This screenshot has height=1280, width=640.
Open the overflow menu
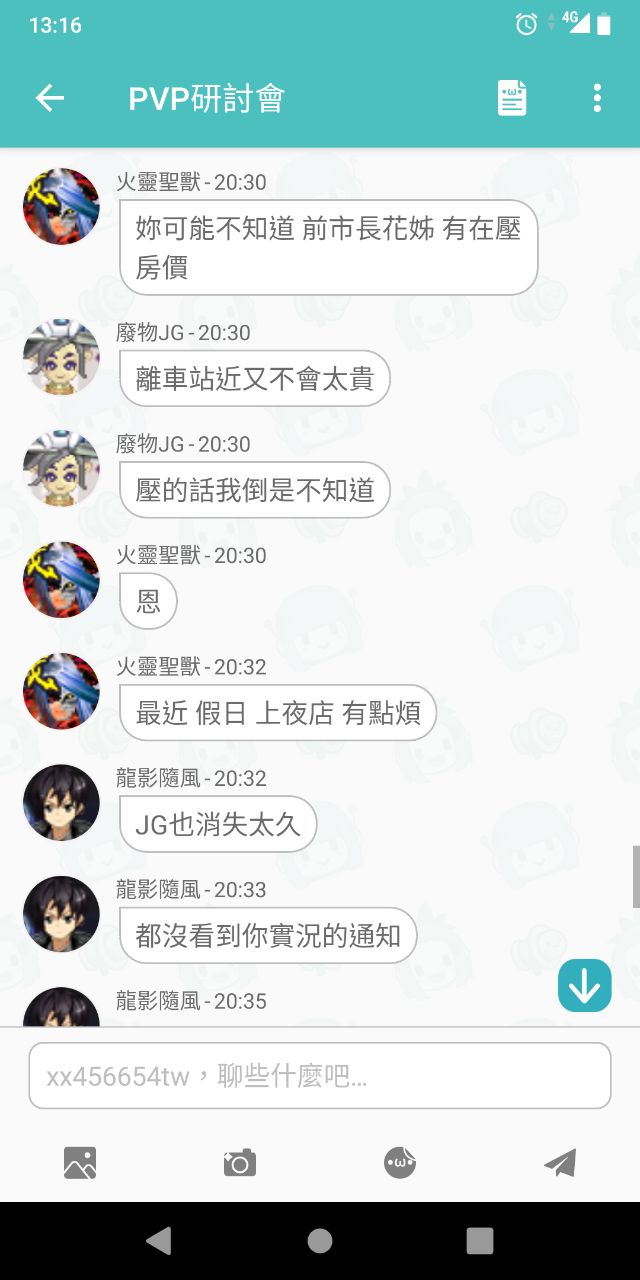pyautogui.click(x=597, y=98)
